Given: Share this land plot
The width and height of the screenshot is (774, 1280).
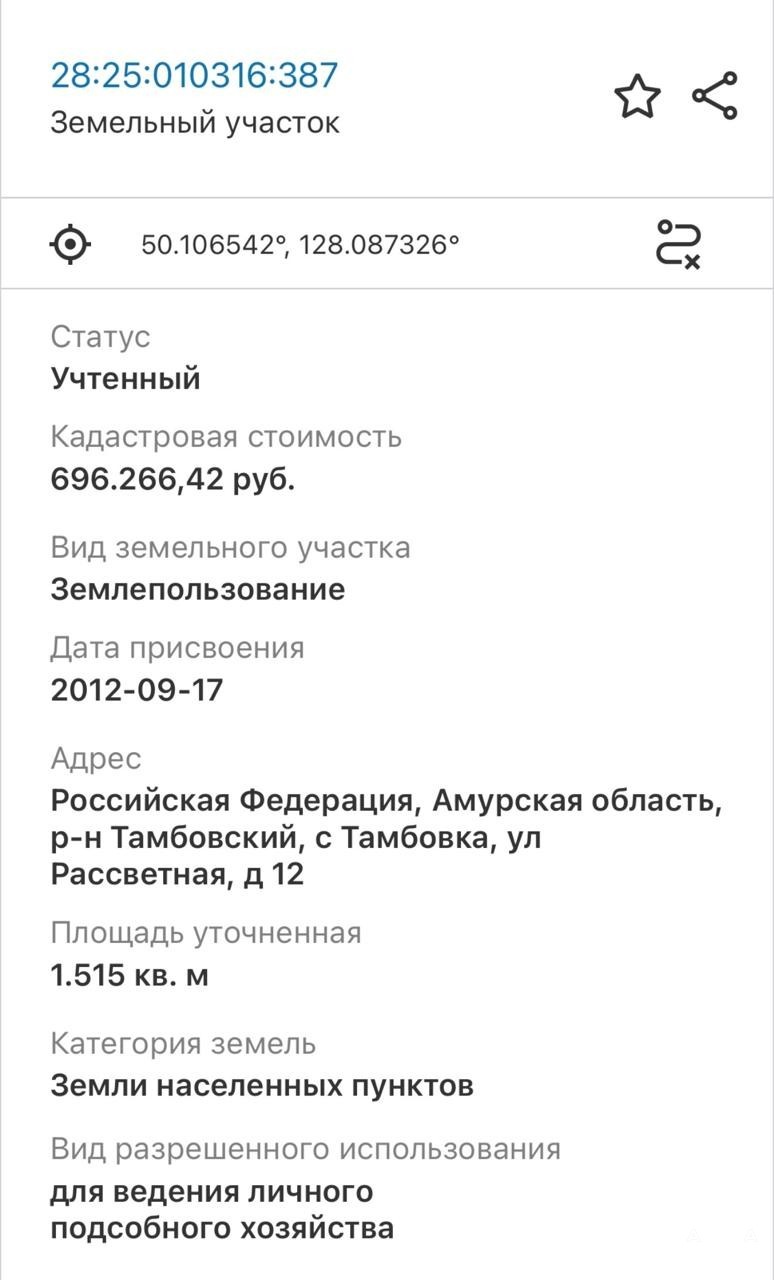Looking at the screenshot, I should coord(715,97).
